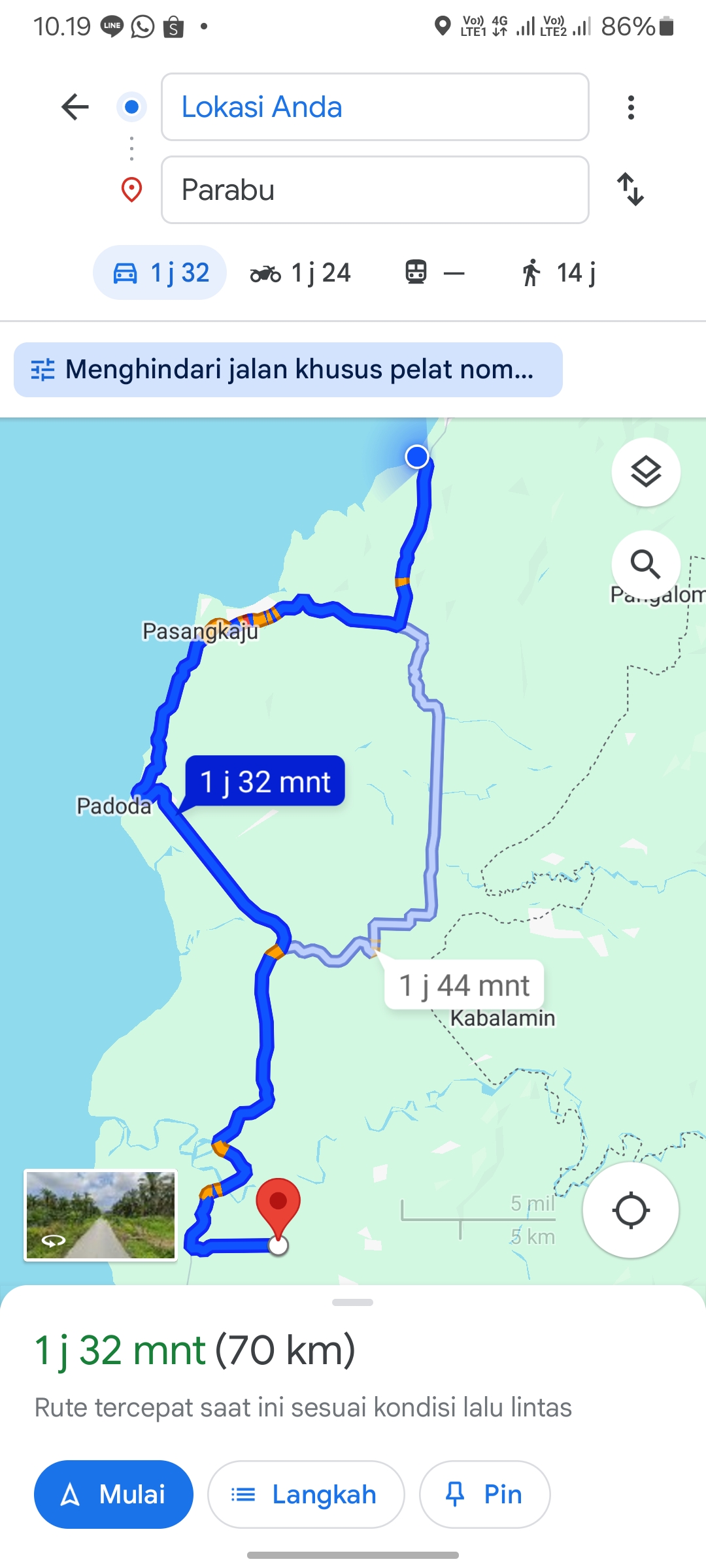The image size is (706, 1568).
Task: Open the three-dot overflow menu
Action: [x=631, y=107]
